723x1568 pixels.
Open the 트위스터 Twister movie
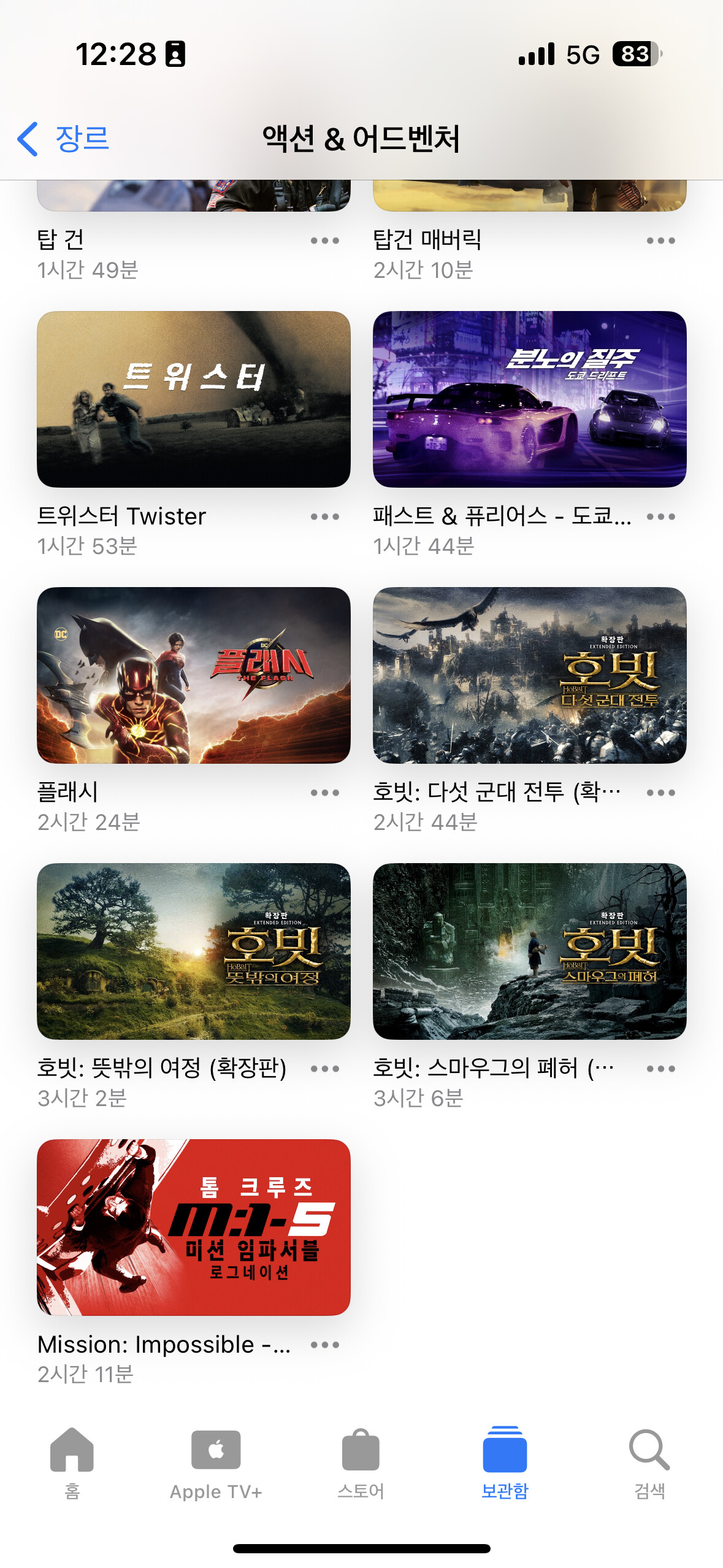pos(193,399)
